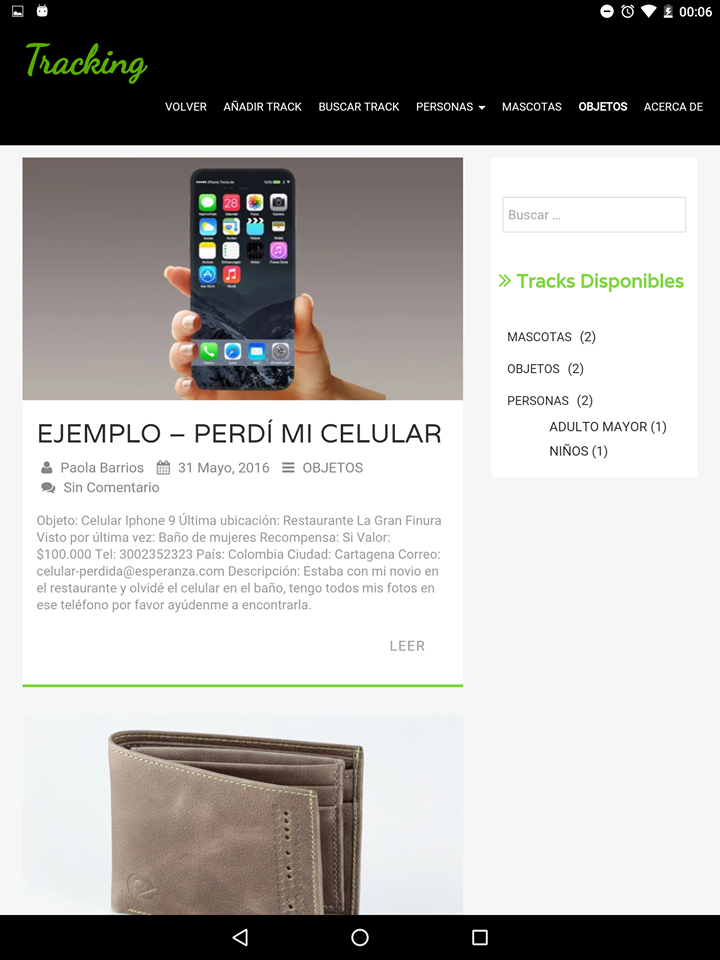View author Paola Barrios' posts
This screenshot has width=720, height=960.
pyautogui.click(x=102, y=468)
